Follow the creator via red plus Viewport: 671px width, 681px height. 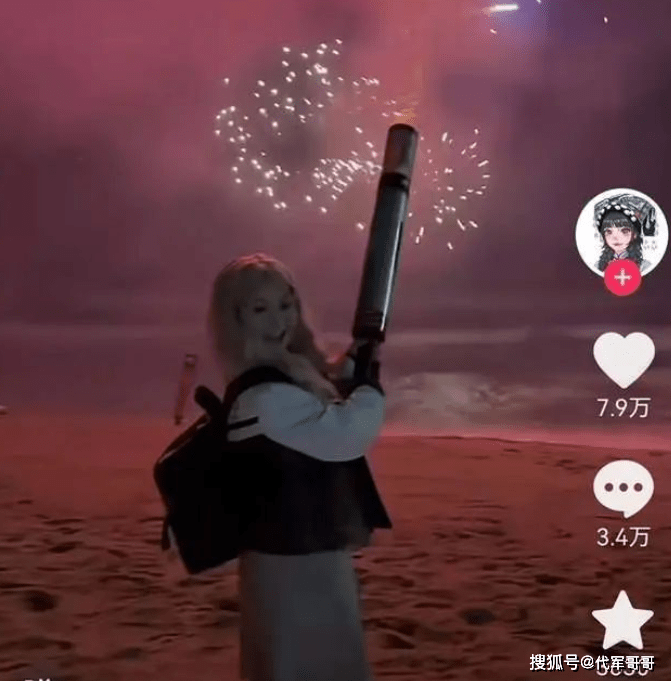pos(622,277)
